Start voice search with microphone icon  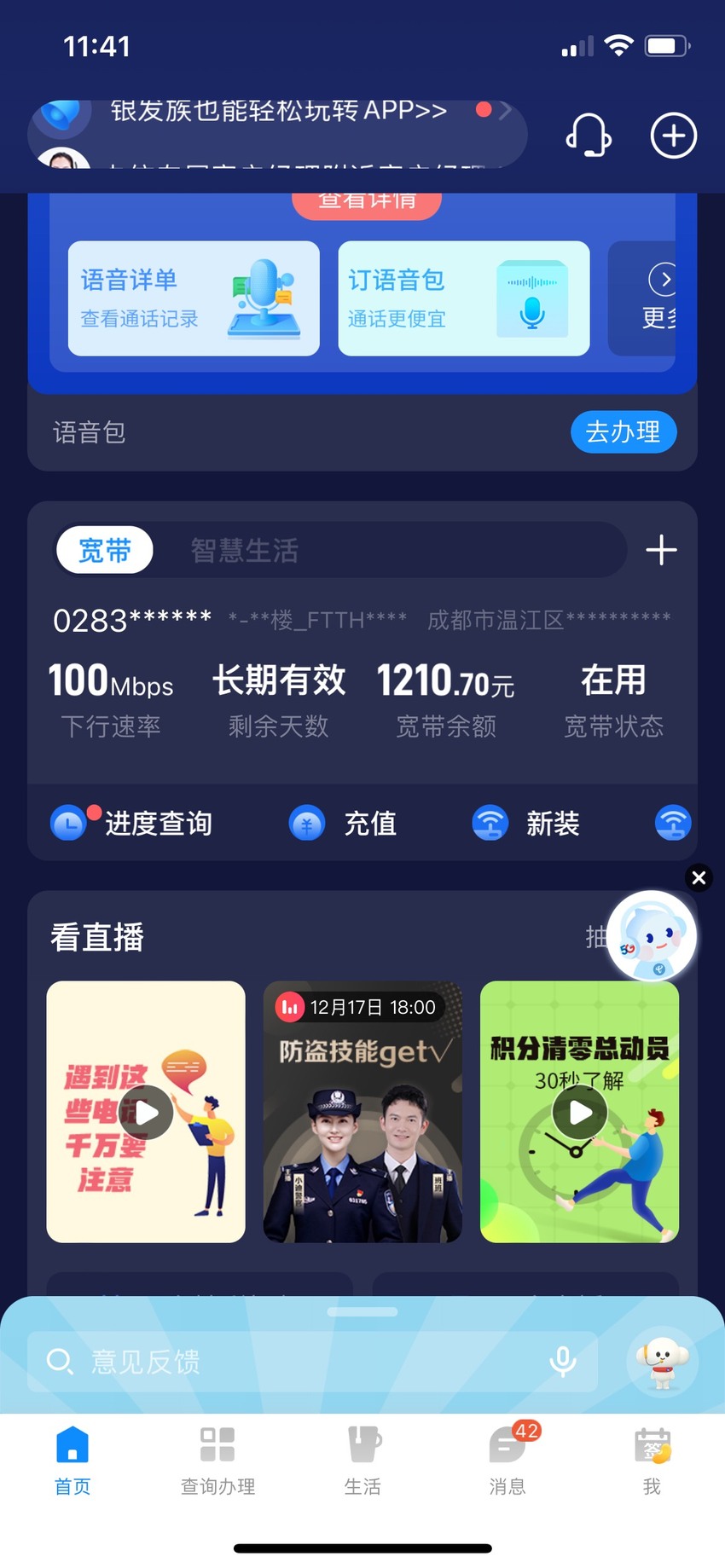562,1362
